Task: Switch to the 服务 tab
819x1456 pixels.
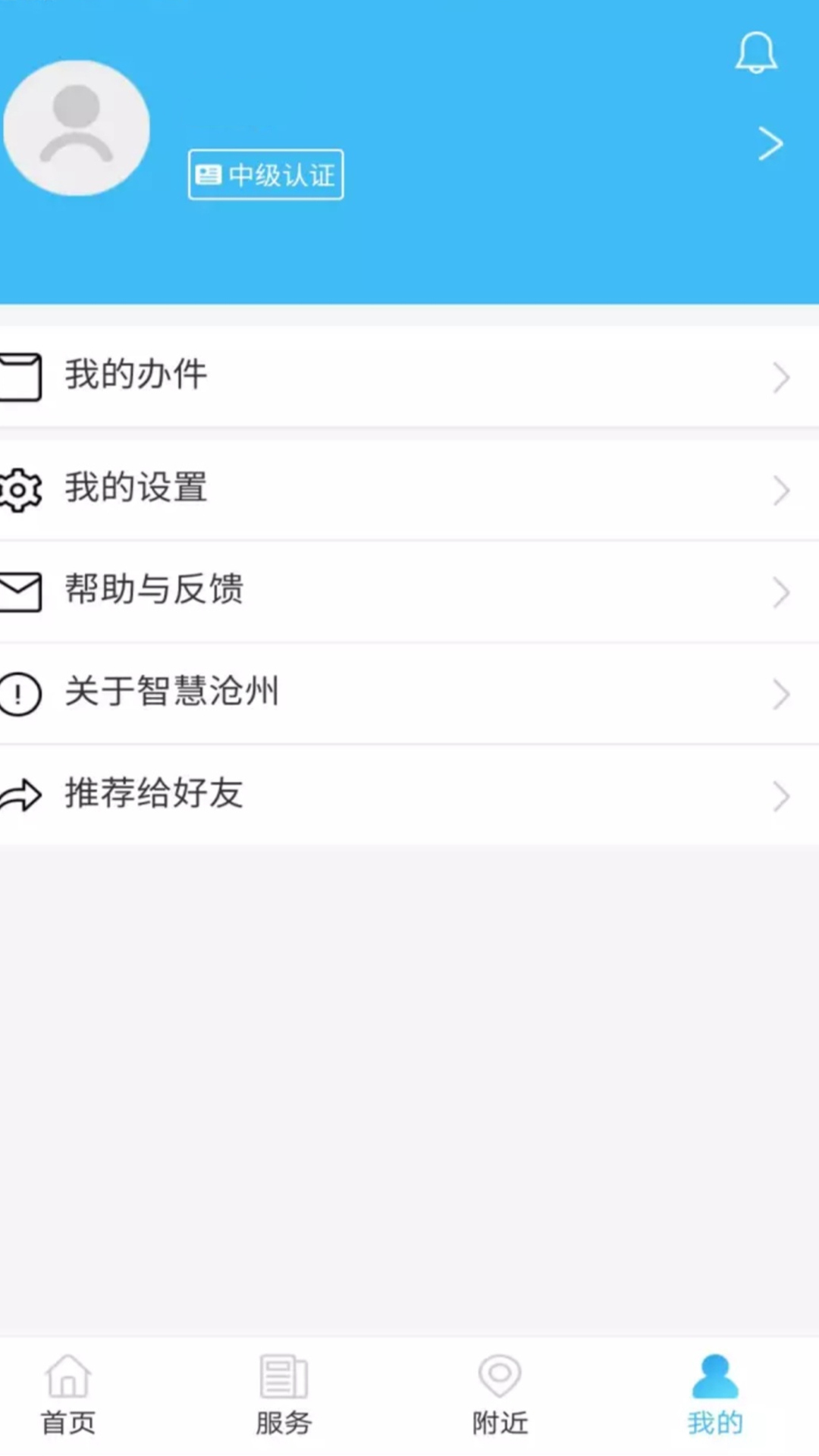Action: [x=282, y=1395]
